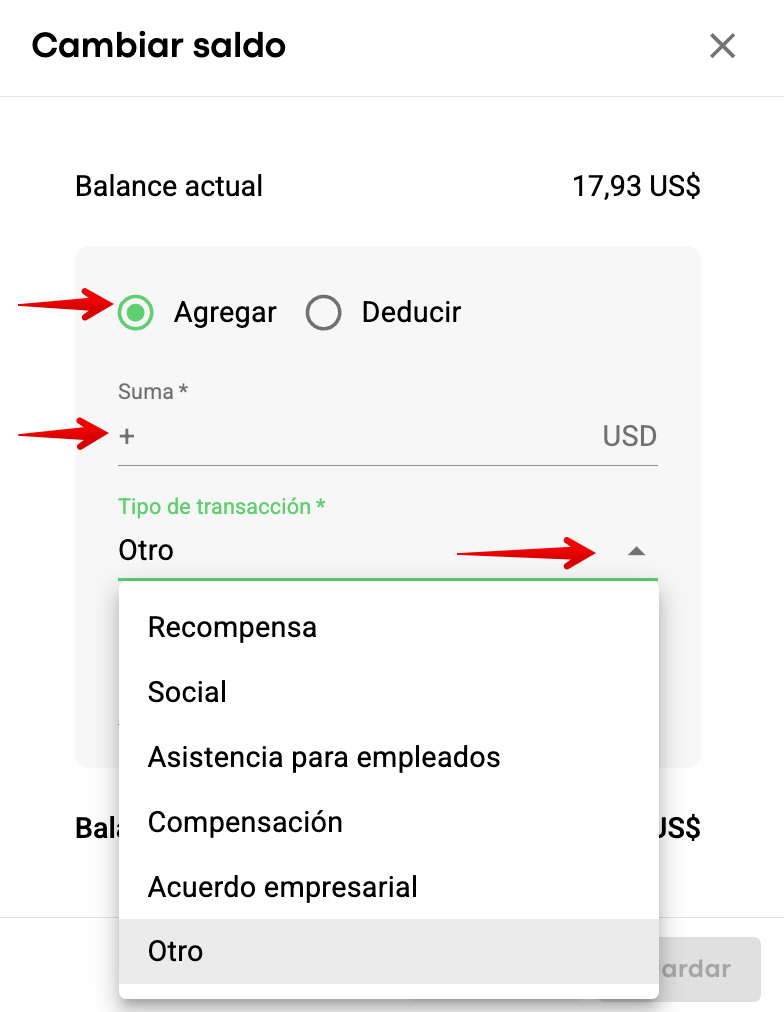
Task: Select the Compensación option
Action: 245,822
